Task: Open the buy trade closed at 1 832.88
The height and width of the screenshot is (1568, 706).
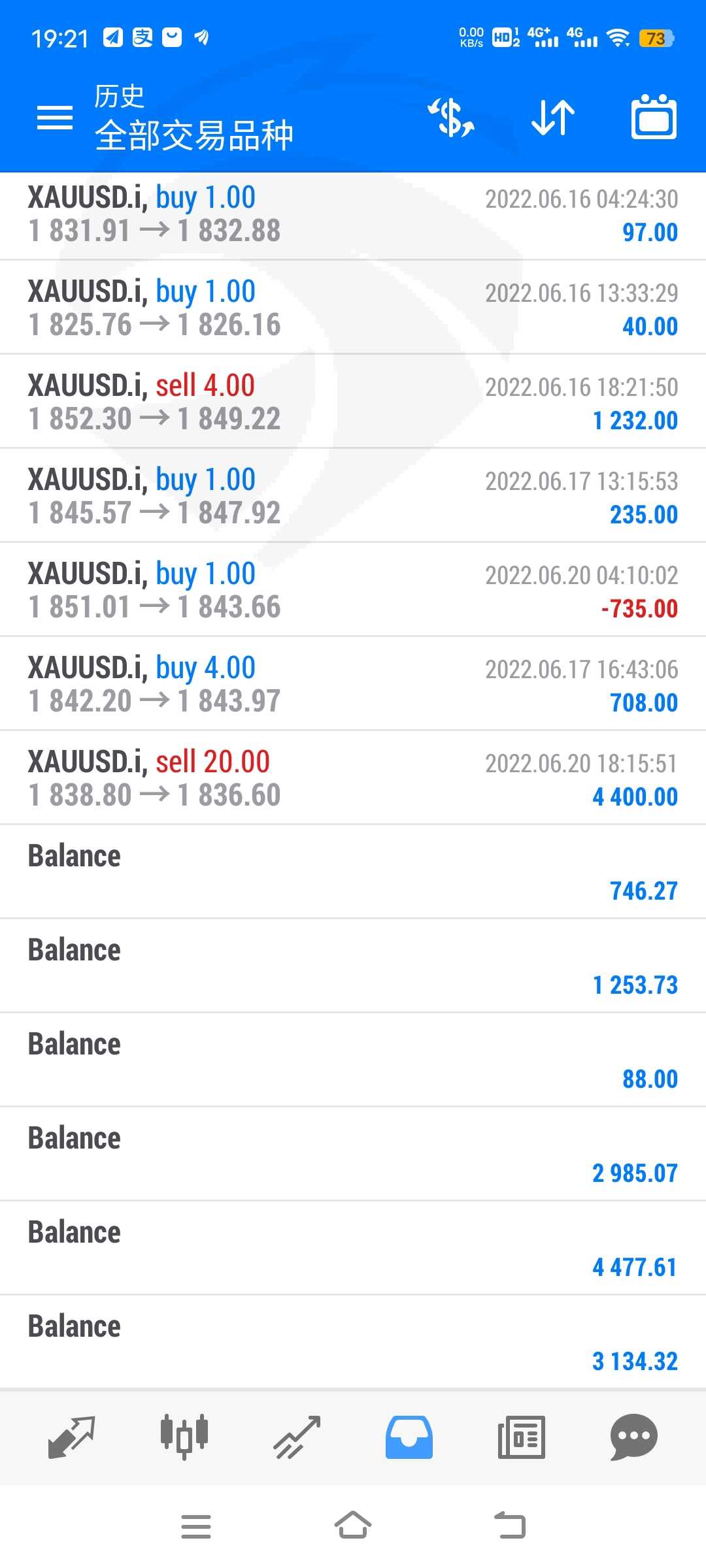Action: coord(353,214)
